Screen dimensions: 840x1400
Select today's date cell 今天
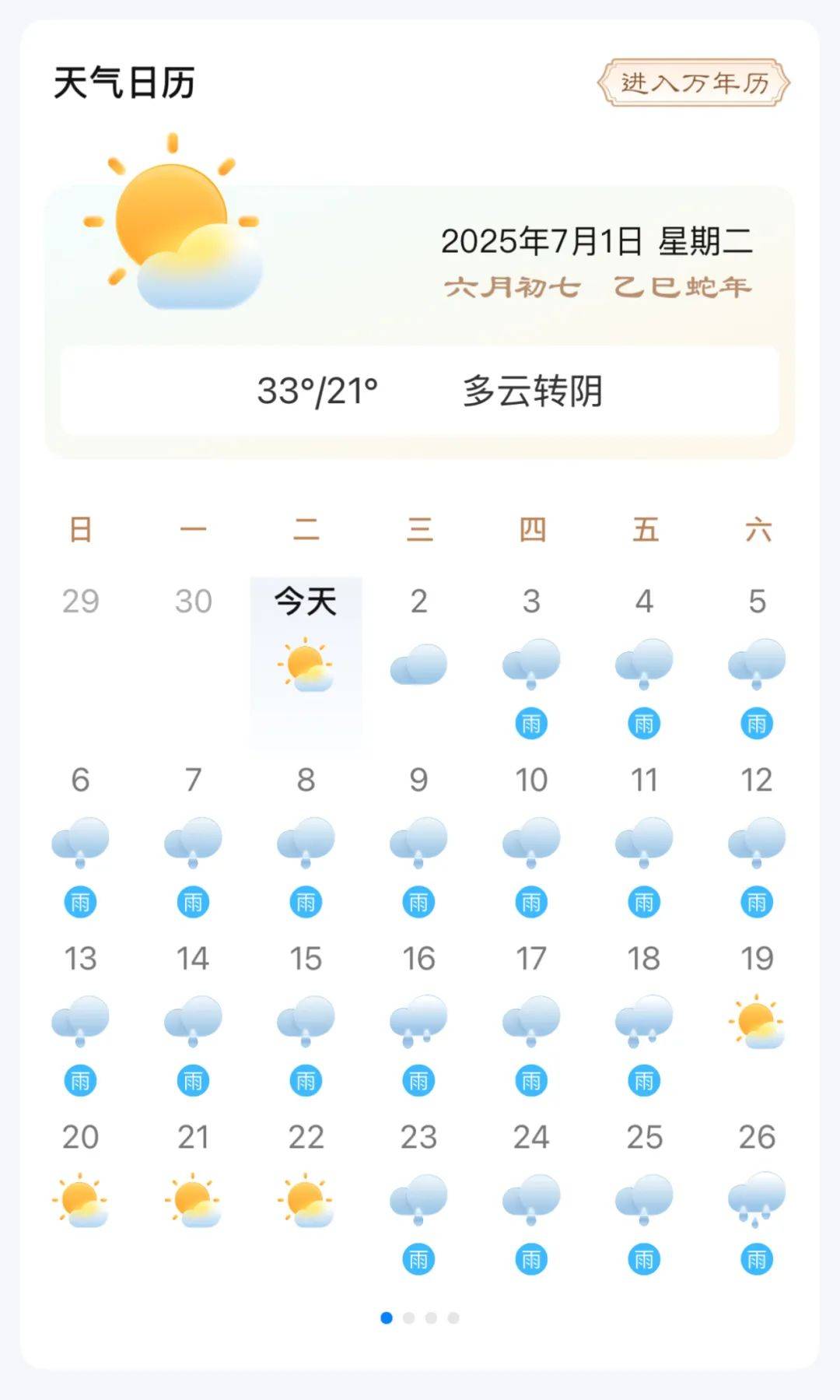pyautogui.click(x=306, y=663)
